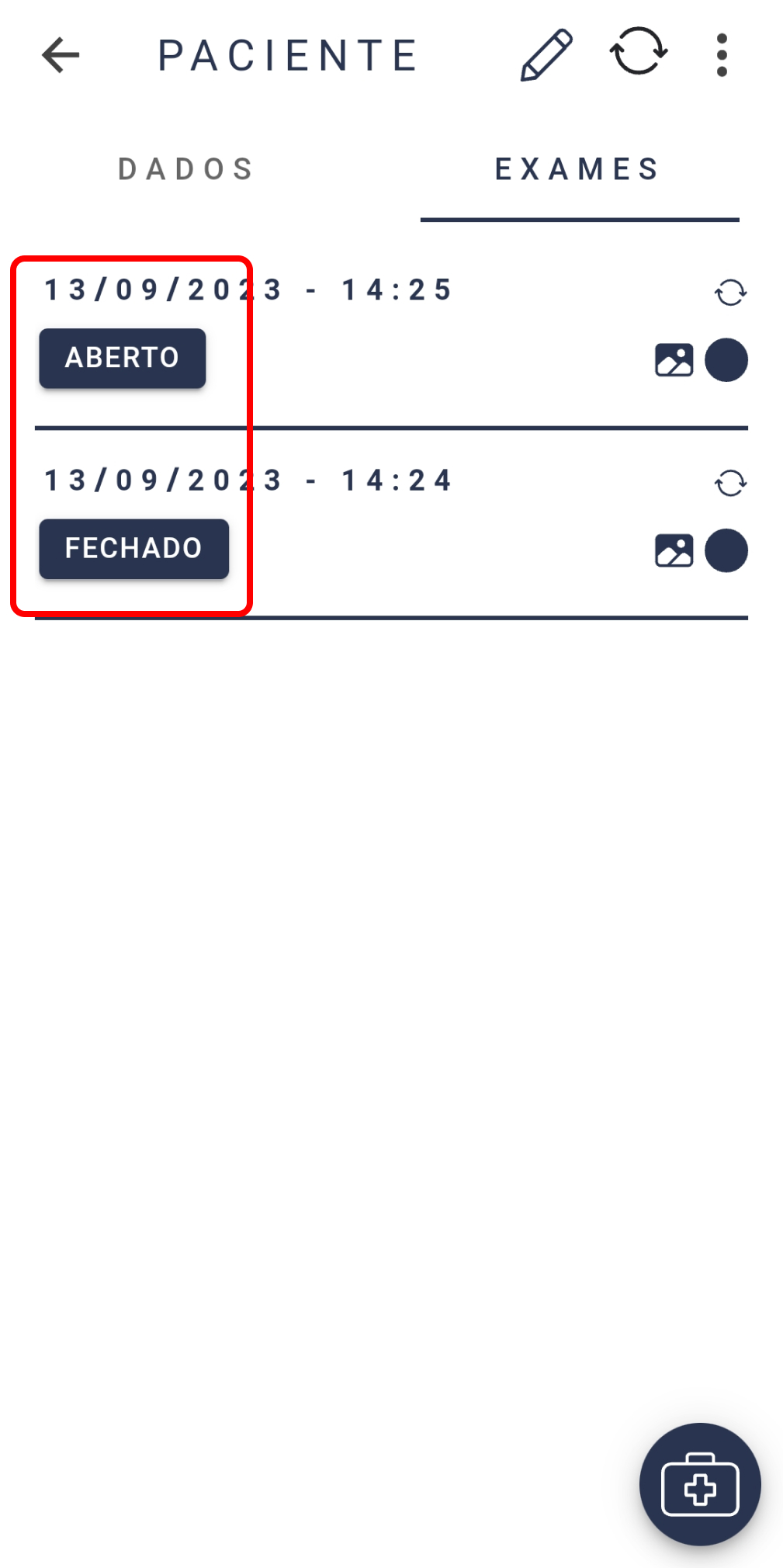Screen dimensions: 783x1568
Task: Add a new exam with medical kit button
Action: pos(700,1484)
